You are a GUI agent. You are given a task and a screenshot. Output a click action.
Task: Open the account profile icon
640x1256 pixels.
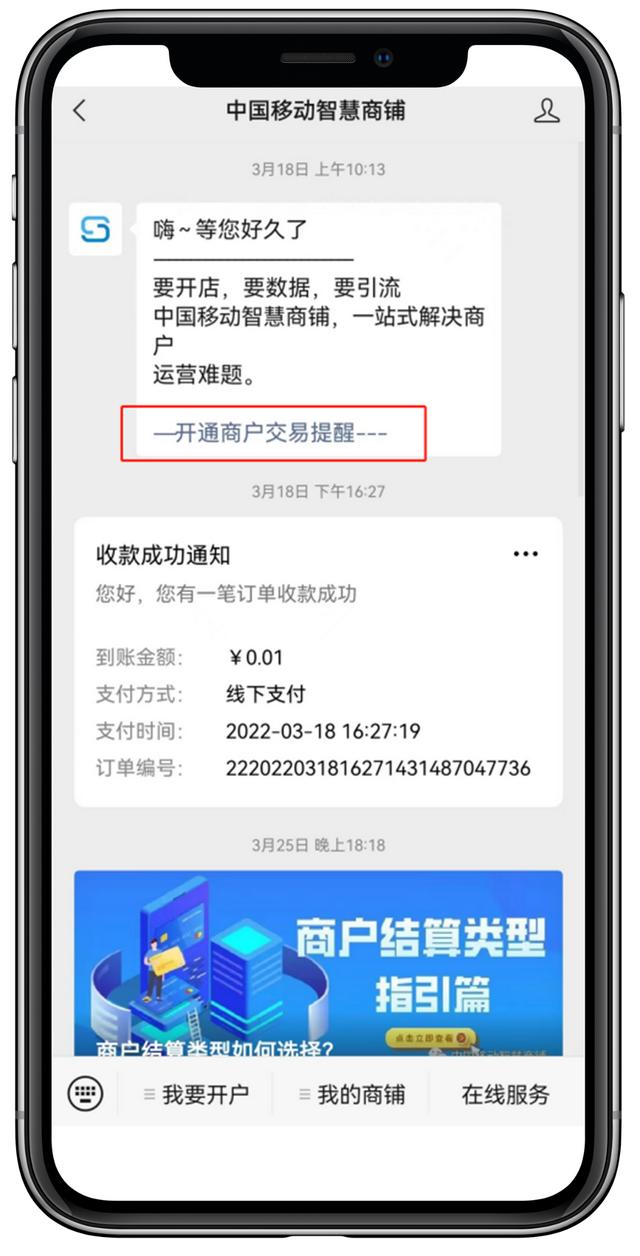(546, 111)
